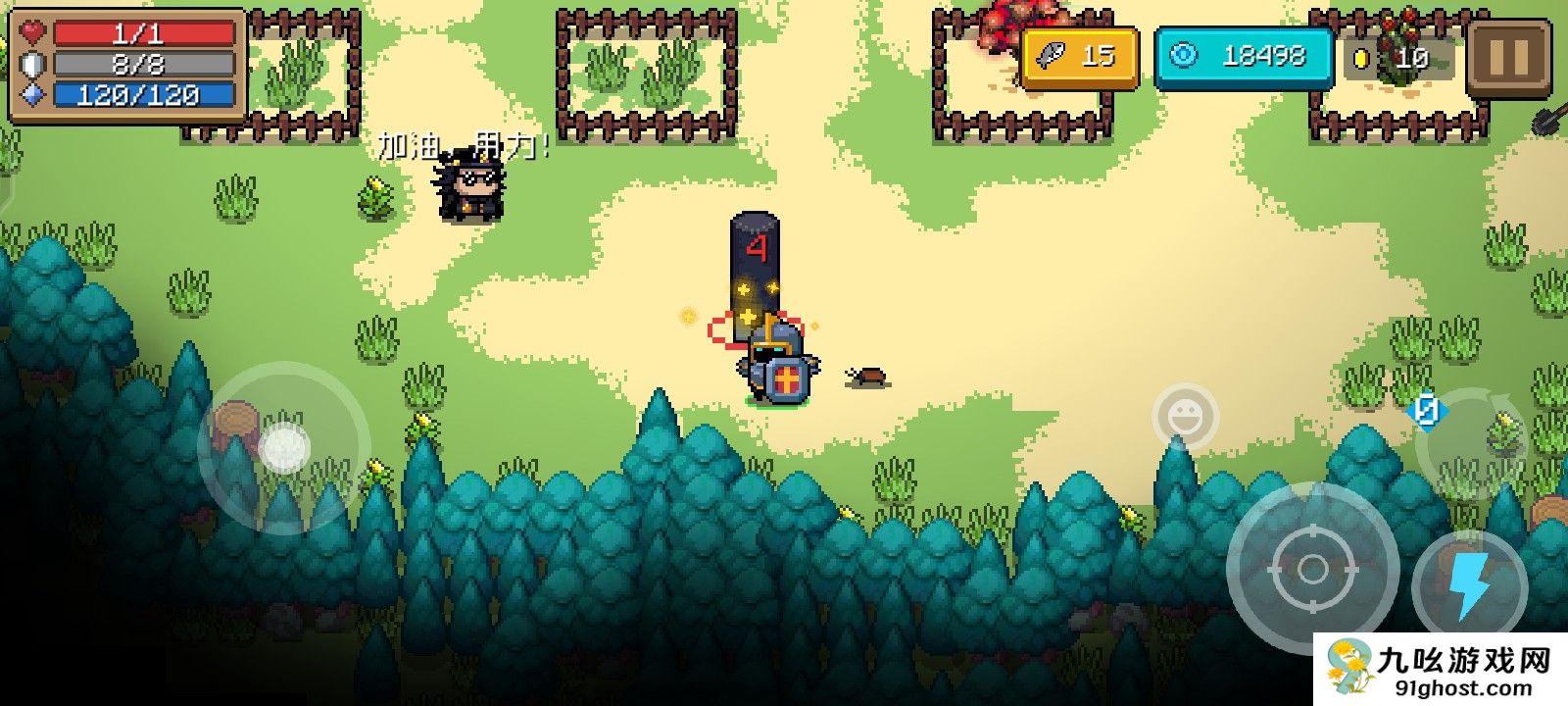Tap the weapon switch button
The height and width of the screenshot is (706, 1568).
pyautogui.click(x=1470, y=445)
